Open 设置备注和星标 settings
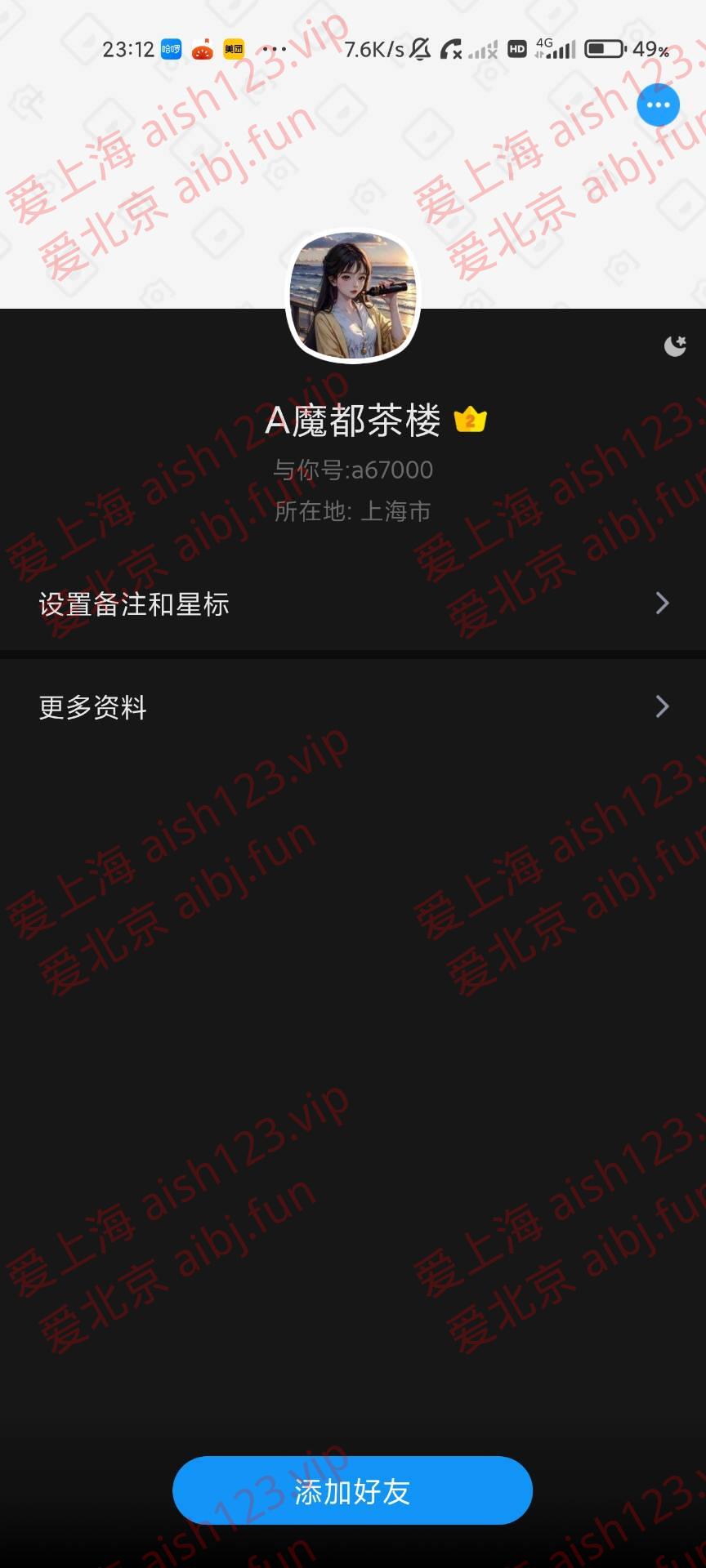 (353, 604)
